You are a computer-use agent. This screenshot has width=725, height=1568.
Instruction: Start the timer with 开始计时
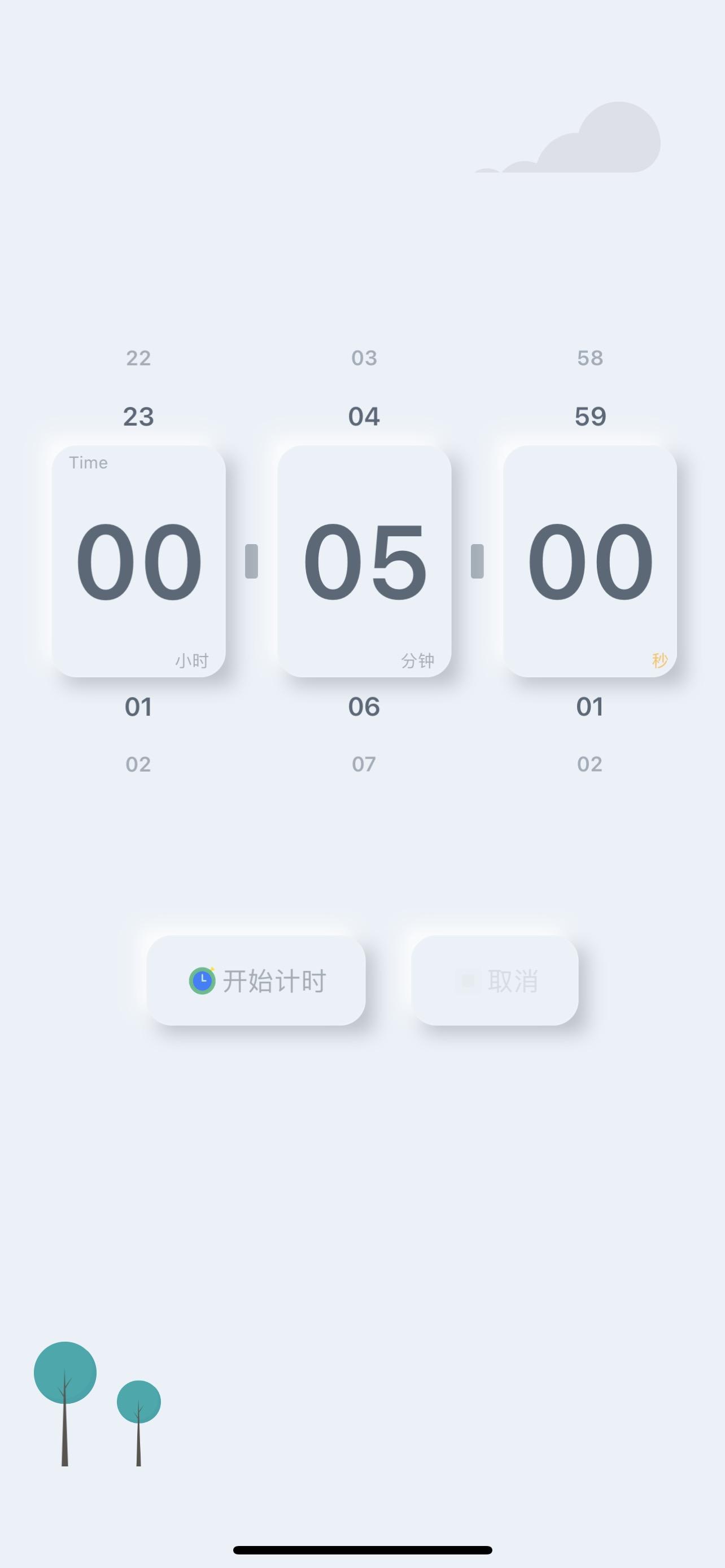pyautogui.click(x=256, y=980)
